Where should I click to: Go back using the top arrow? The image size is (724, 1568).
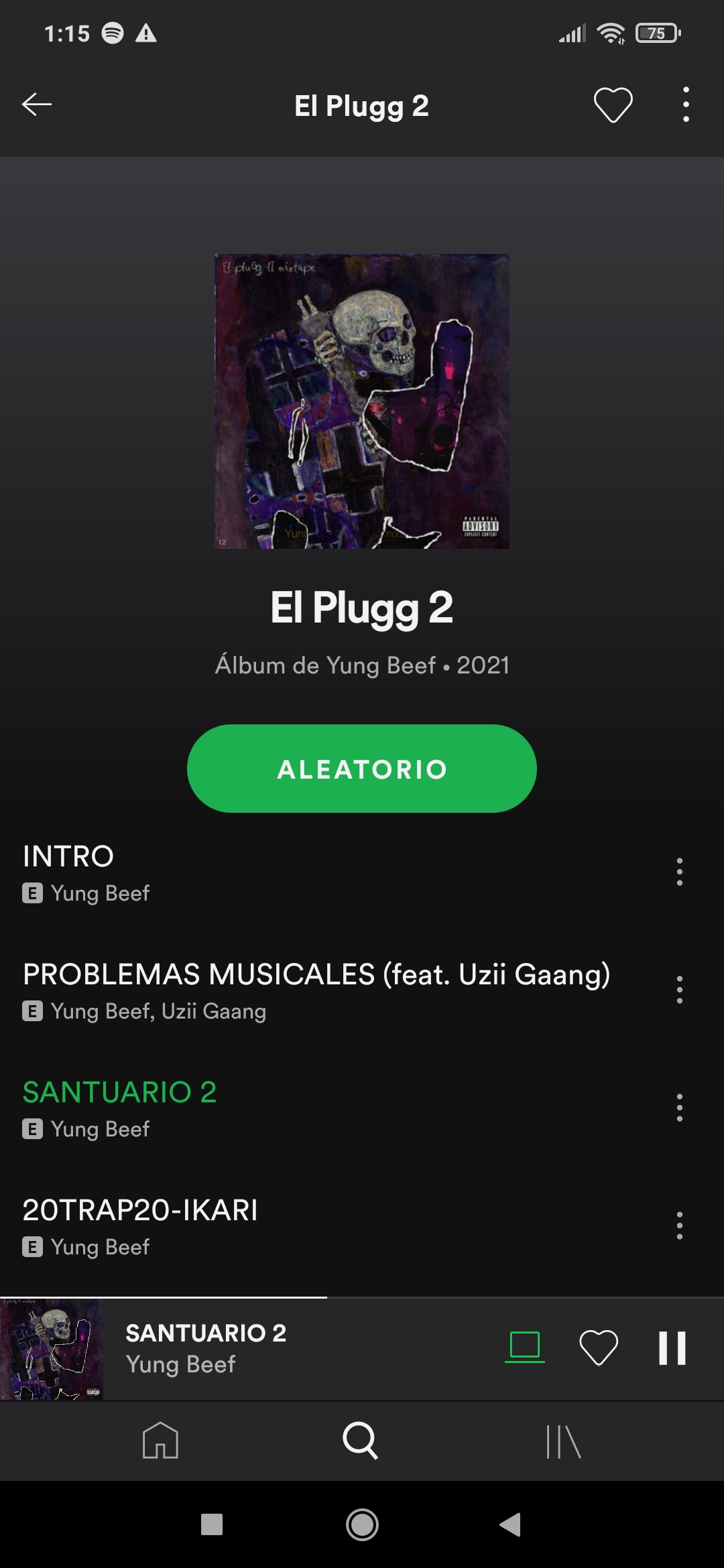(37, 105)
